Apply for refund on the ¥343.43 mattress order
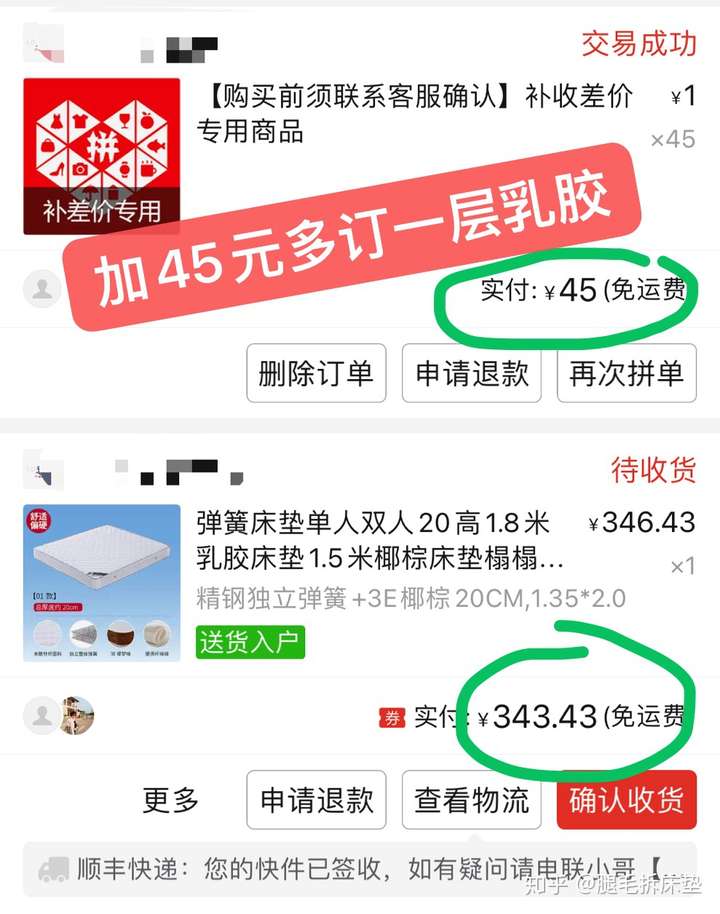Image resolution: width=720 pixels, height=914 pixels. click(x=317, y=800)
